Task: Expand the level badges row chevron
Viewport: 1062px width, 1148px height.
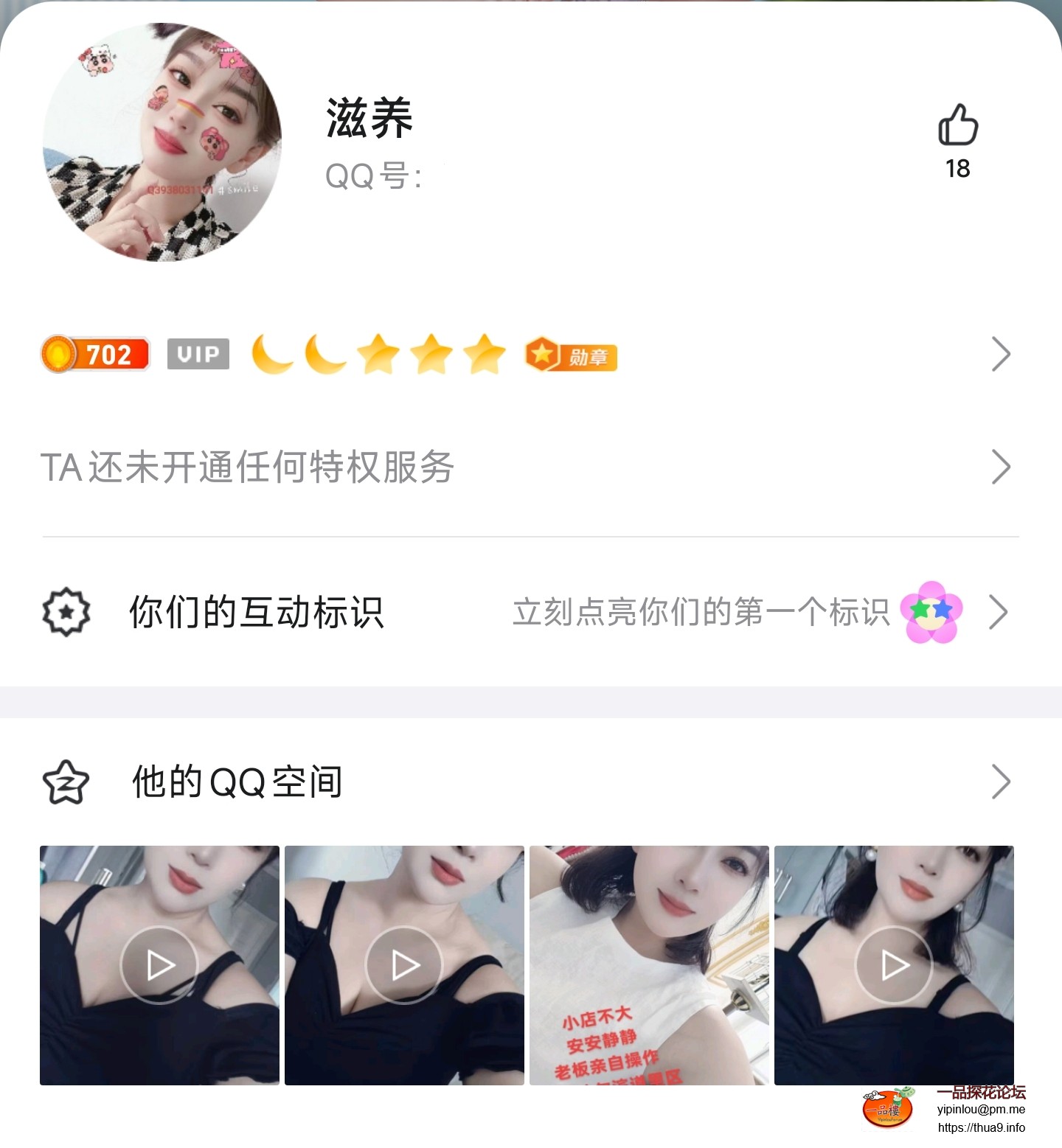Action: (x=1002, y=355)
